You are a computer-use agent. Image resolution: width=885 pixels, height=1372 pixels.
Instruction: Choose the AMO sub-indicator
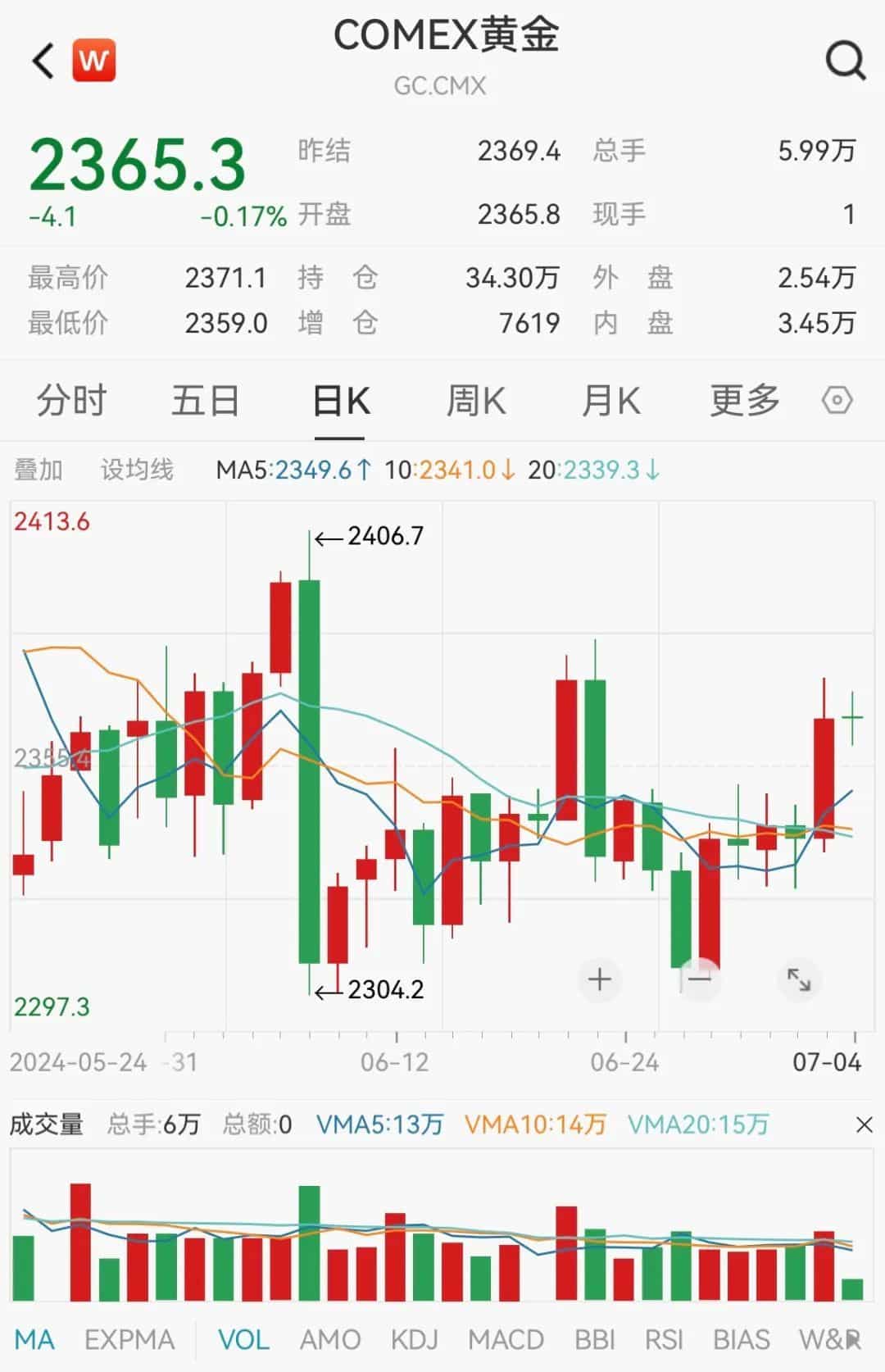tap(330, 1339)
